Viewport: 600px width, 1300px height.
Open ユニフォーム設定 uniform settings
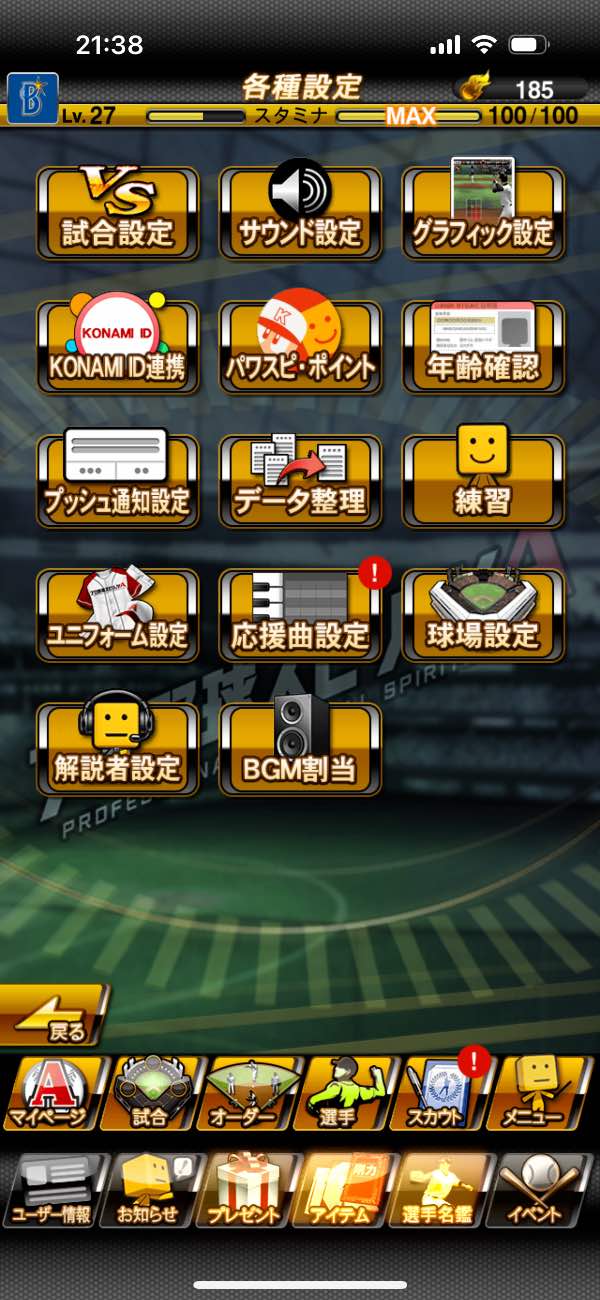(x=117, y=615)
